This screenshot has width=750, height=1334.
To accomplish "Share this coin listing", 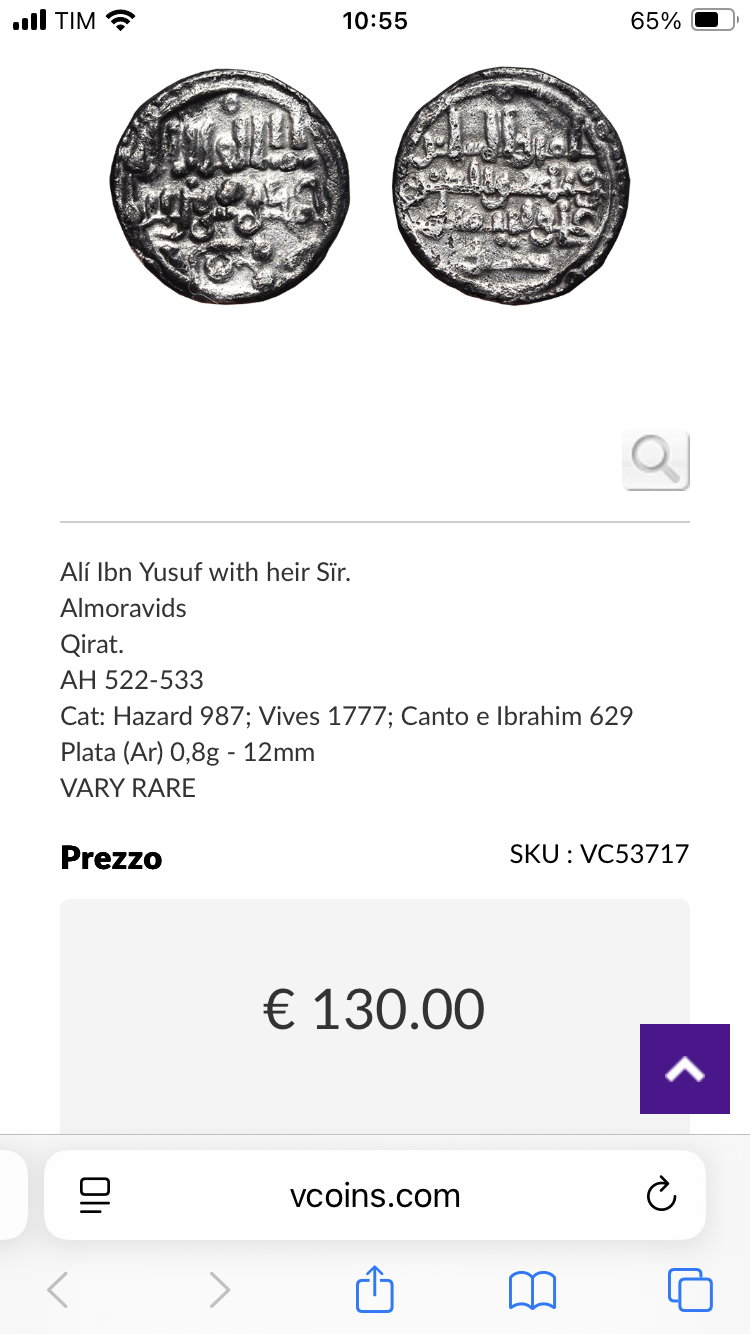I will pyautogui.click(x=375, y=1289).
